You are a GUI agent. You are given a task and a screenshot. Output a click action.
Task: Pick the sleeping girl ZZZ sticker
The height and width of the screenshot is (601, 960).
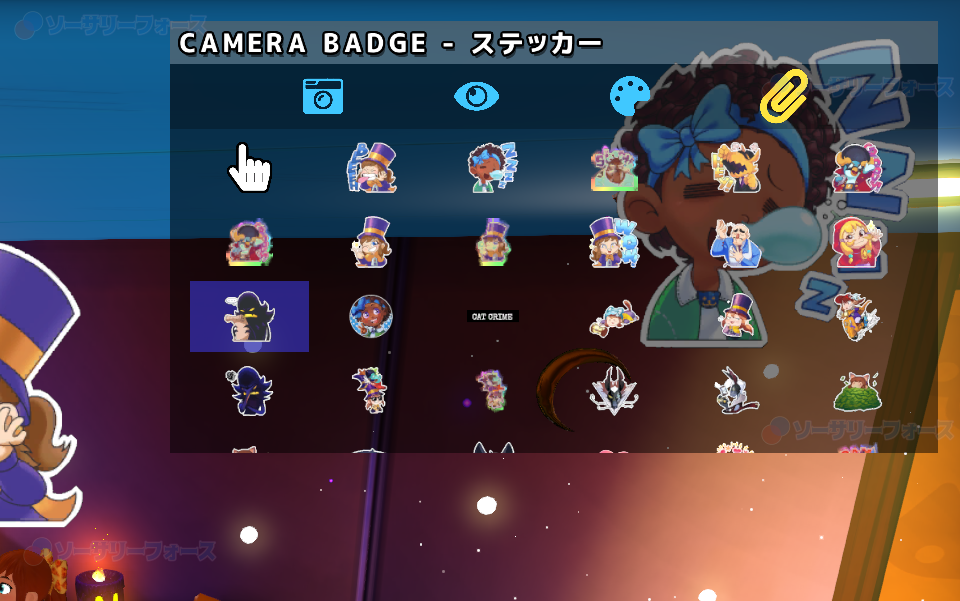pos(493,168)
